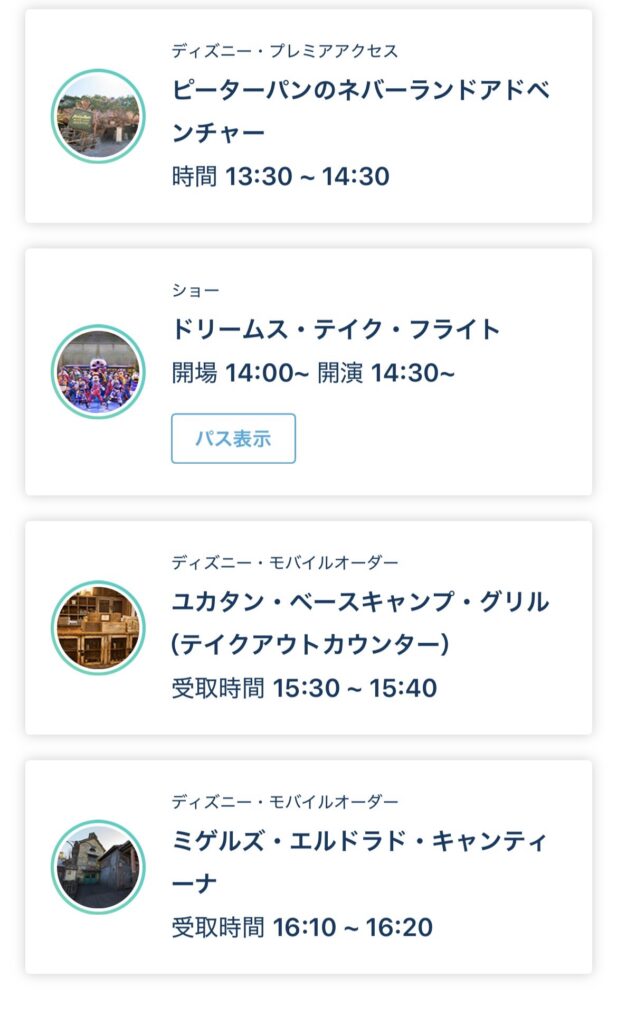Image resolution: width=617 pixels, height=1024 pixels.
Task: Open the ミゲルズ・エルドラド・キャンティーナ order card
Action: pyautogui.click(x=360, y=862)
